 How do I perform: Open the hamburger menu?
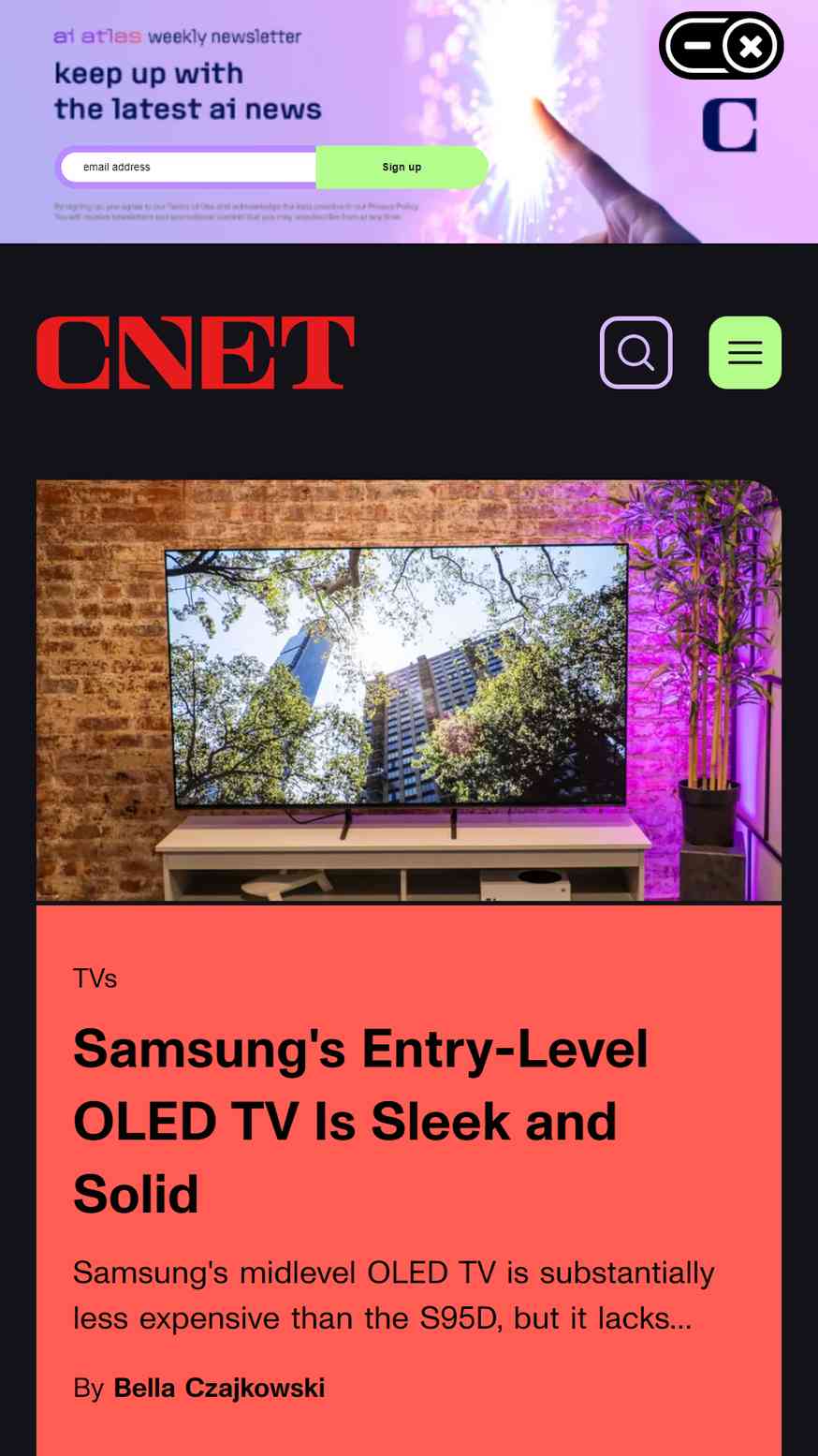coord(745,352)
